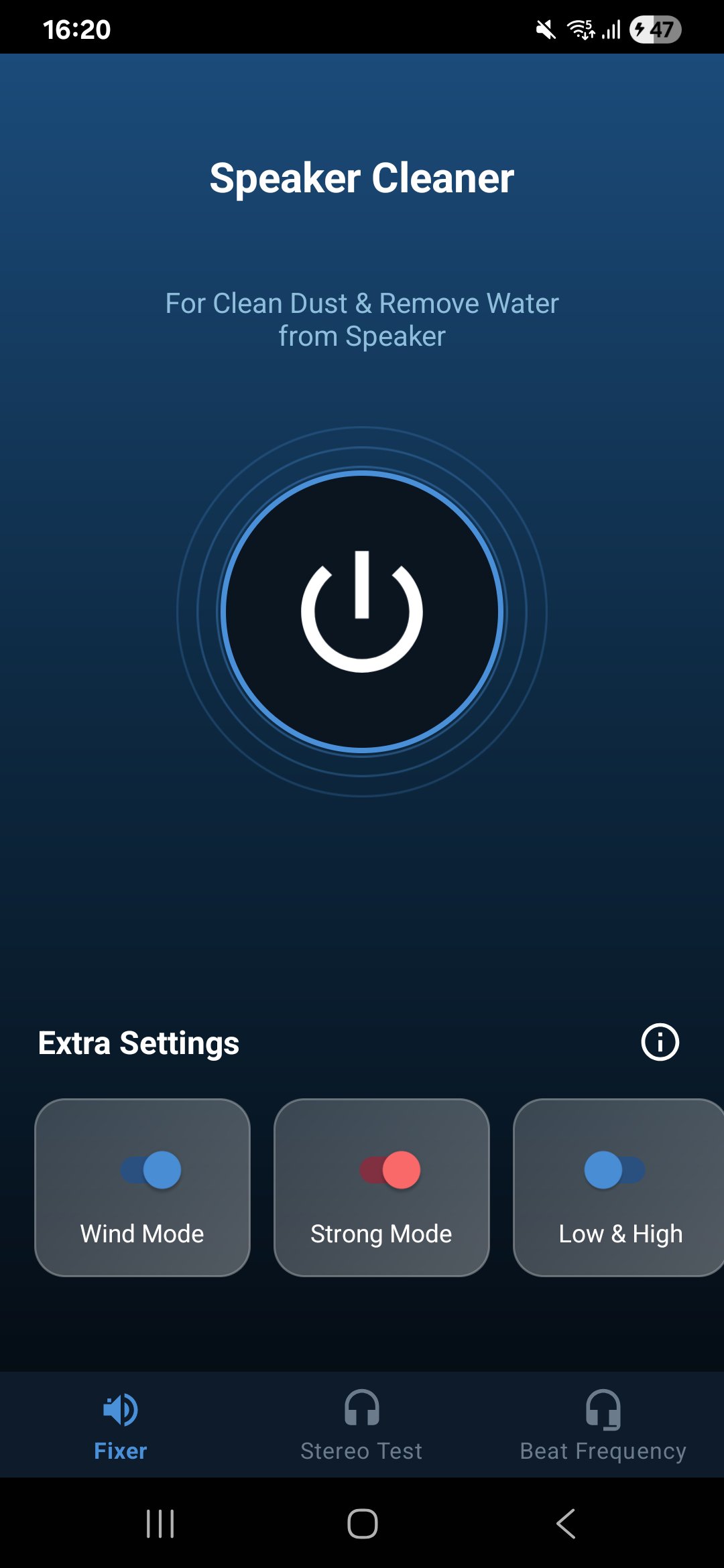The width and height of the screenshot is (724, 1568).
Task: Toggle the Low & High switch
Action: click(614, 1170)
